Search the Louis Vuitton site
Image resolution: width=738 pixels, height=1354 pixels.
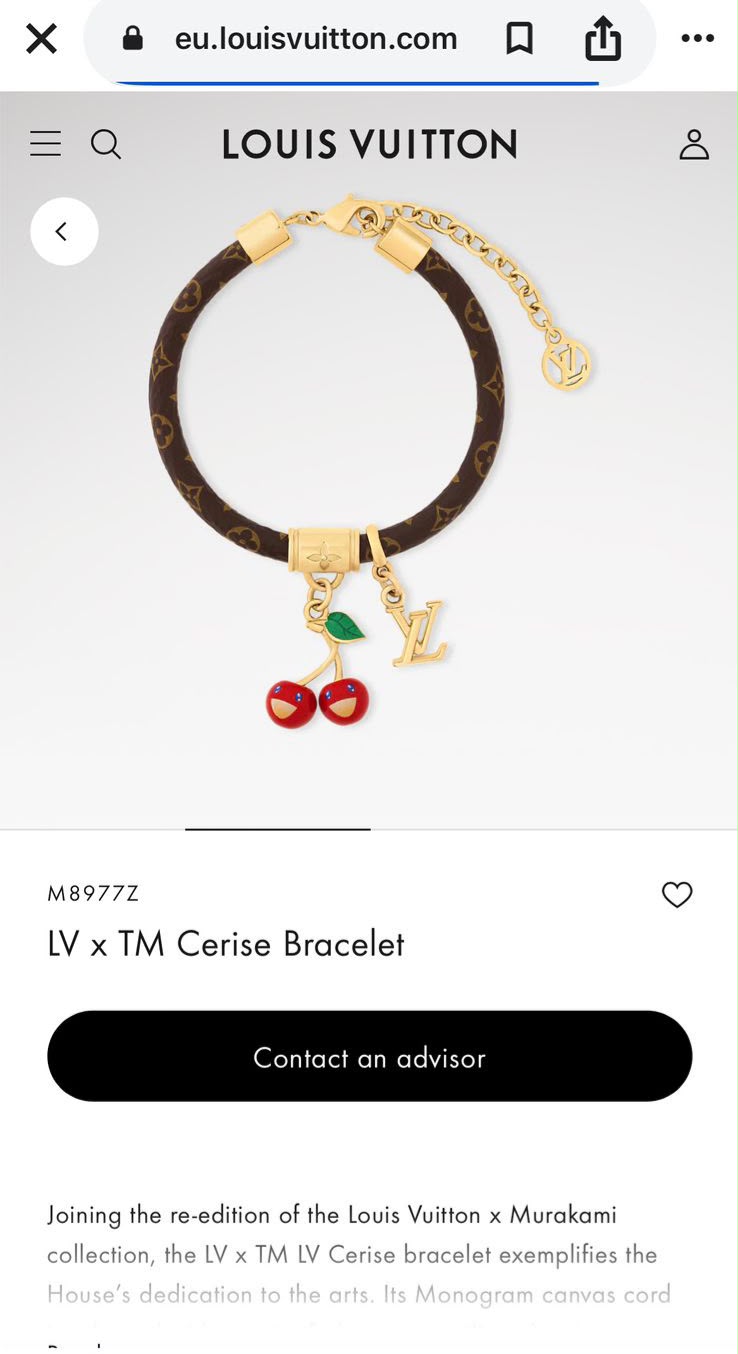point(106,145)
